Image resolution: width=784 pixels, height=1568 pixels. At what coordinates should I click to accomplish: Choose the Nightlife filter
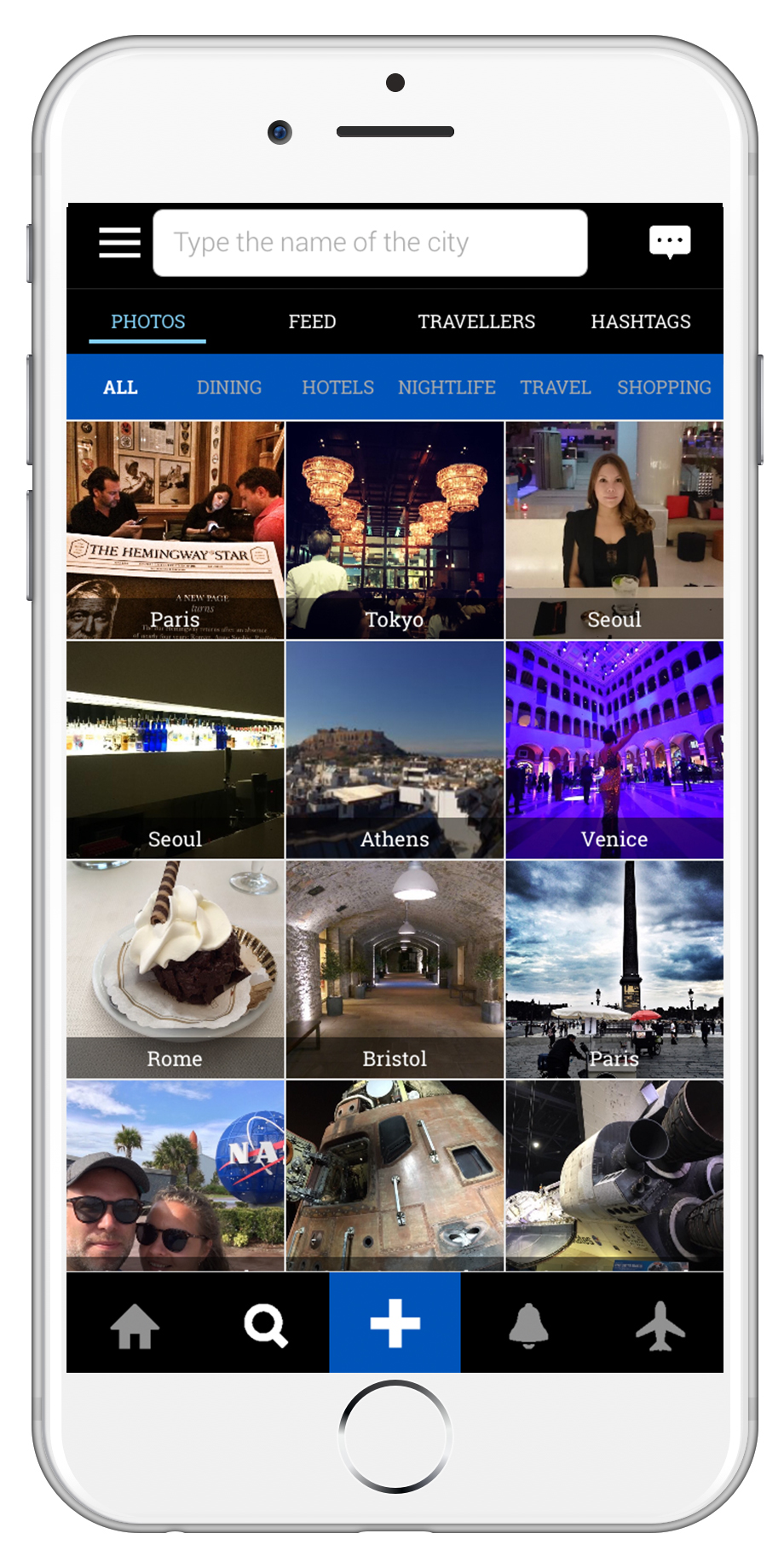pos(447,388)
